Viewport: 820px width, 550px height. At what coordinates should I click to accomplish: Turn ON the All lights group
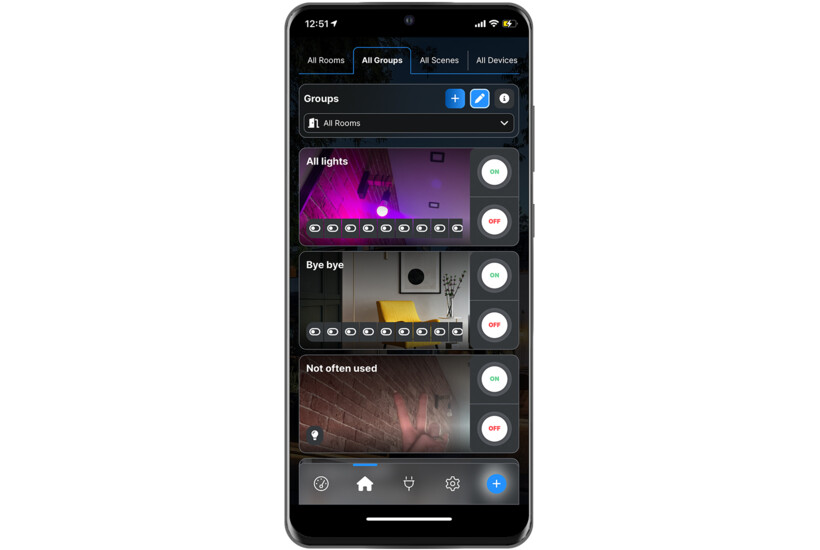(x=494, y=172)
